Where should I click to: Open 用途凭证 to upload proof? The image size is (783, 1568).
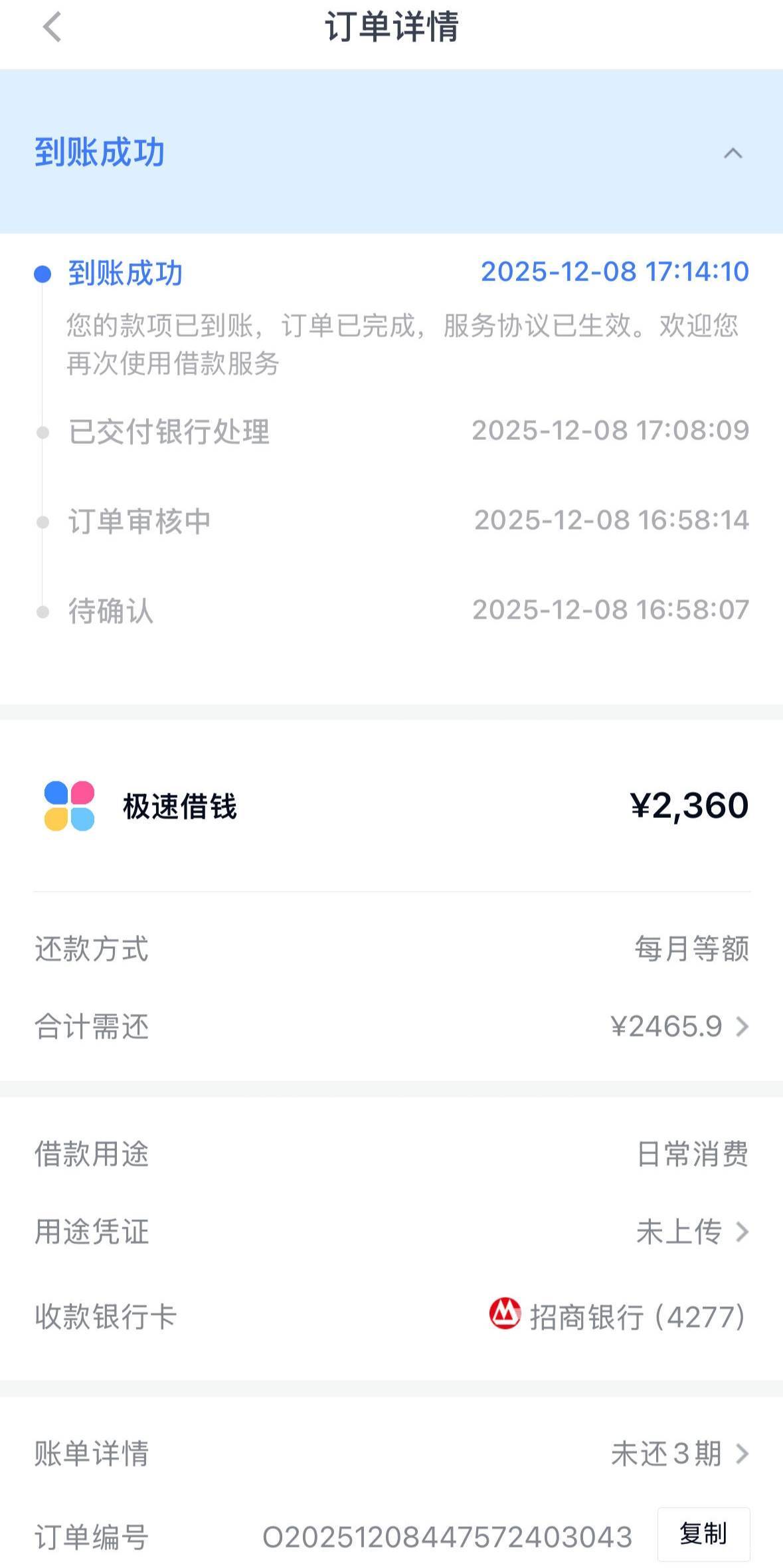pos(692,1232)
